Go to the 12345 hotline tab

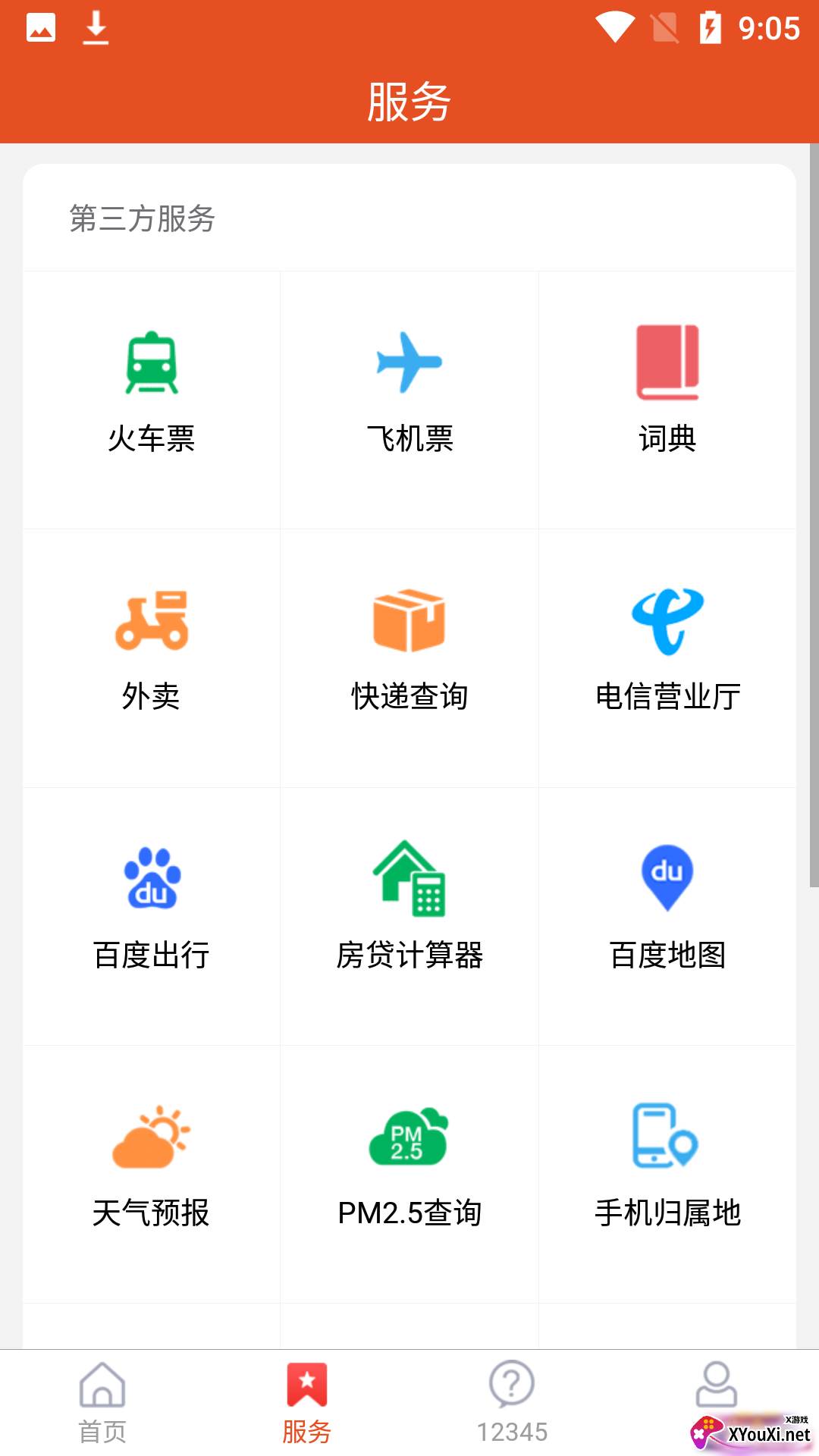click(512, 1403)
